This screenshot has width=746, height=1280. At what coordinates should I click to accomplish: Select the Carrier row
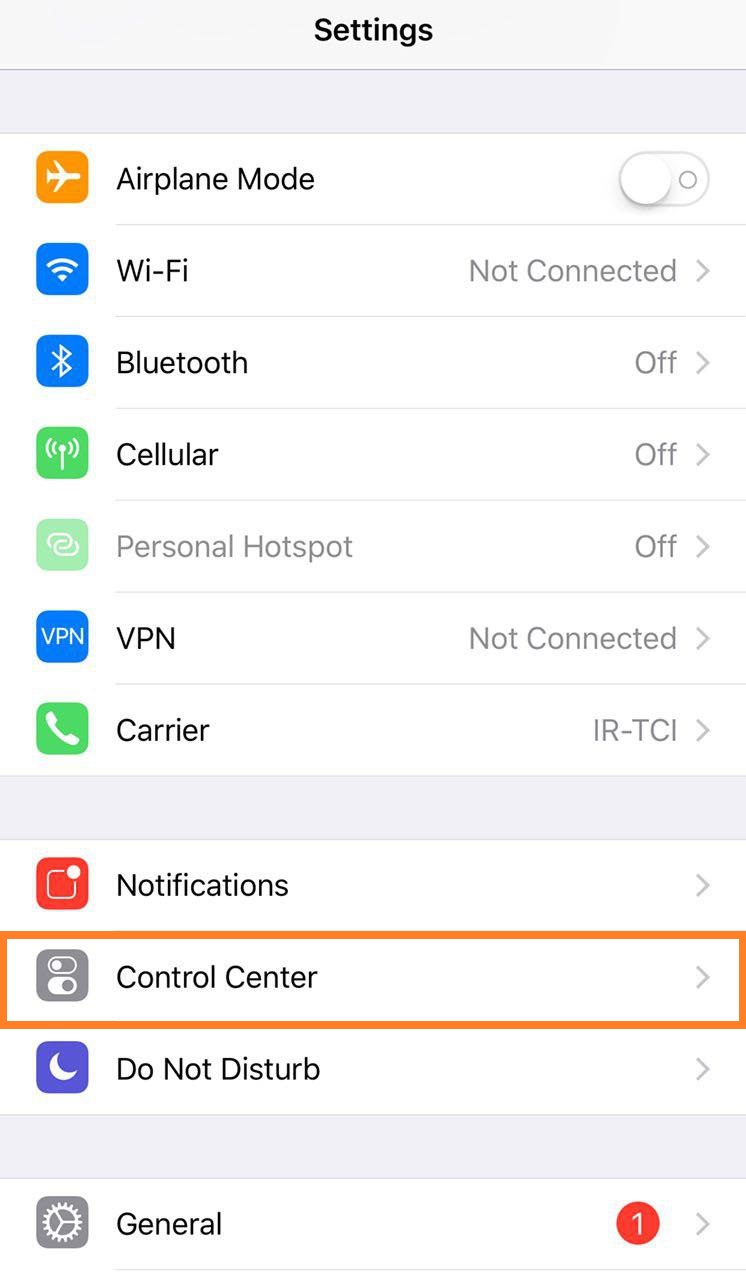[x=372, y=730]
